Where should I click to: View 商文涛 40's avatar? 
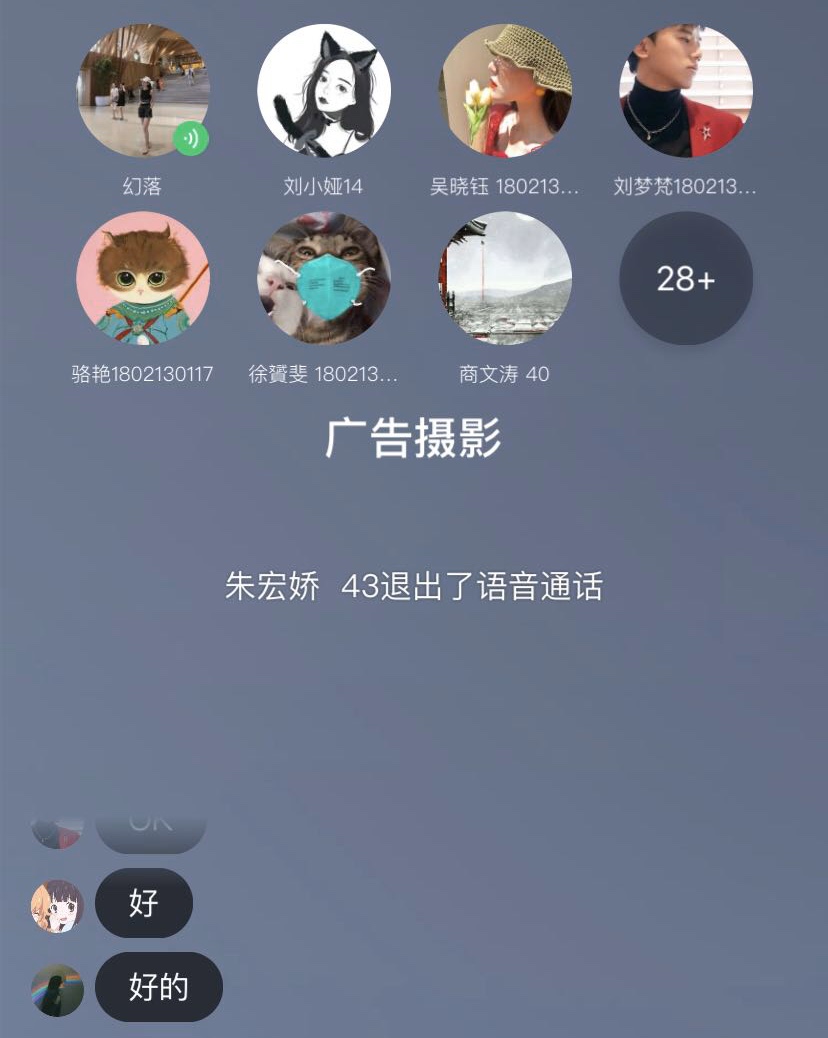pyautogui.click(x=505, y=278)
